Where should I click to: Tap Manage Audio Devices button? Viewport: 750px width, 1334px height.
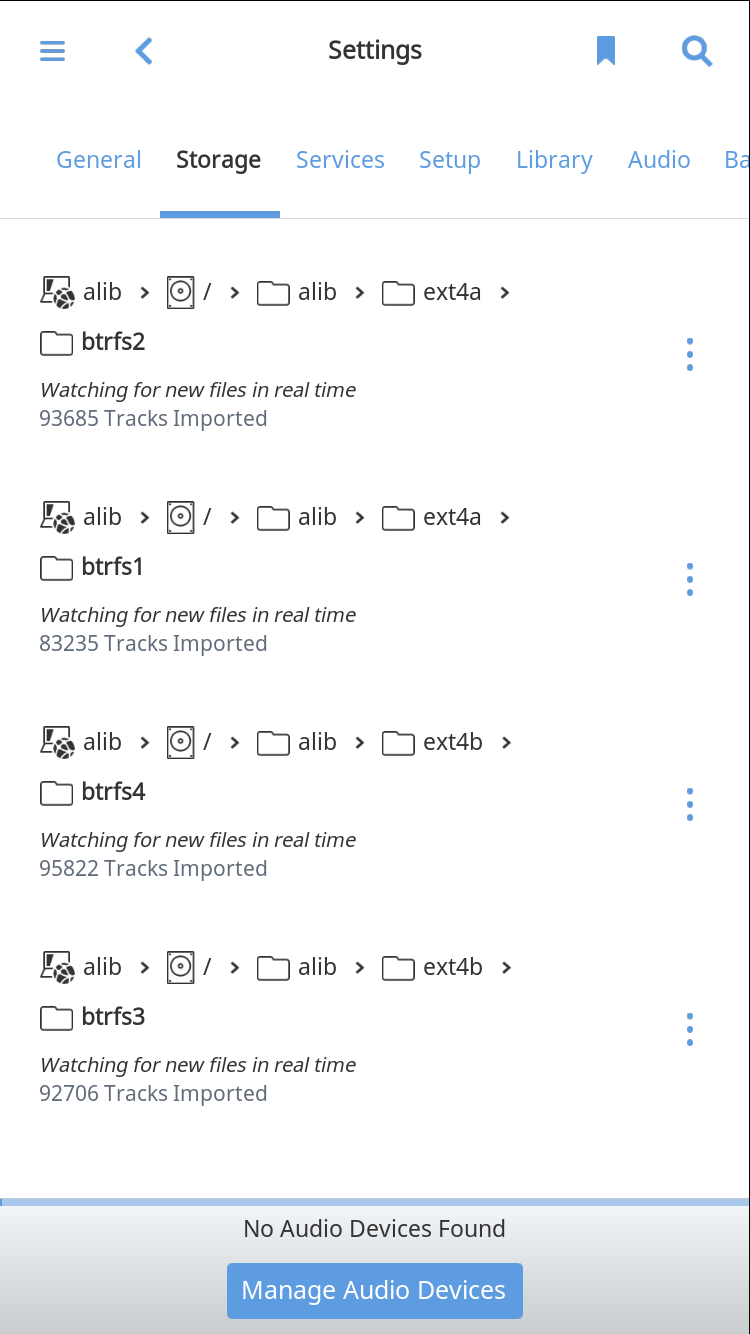pyautogui.click(x=374, y=1290)
